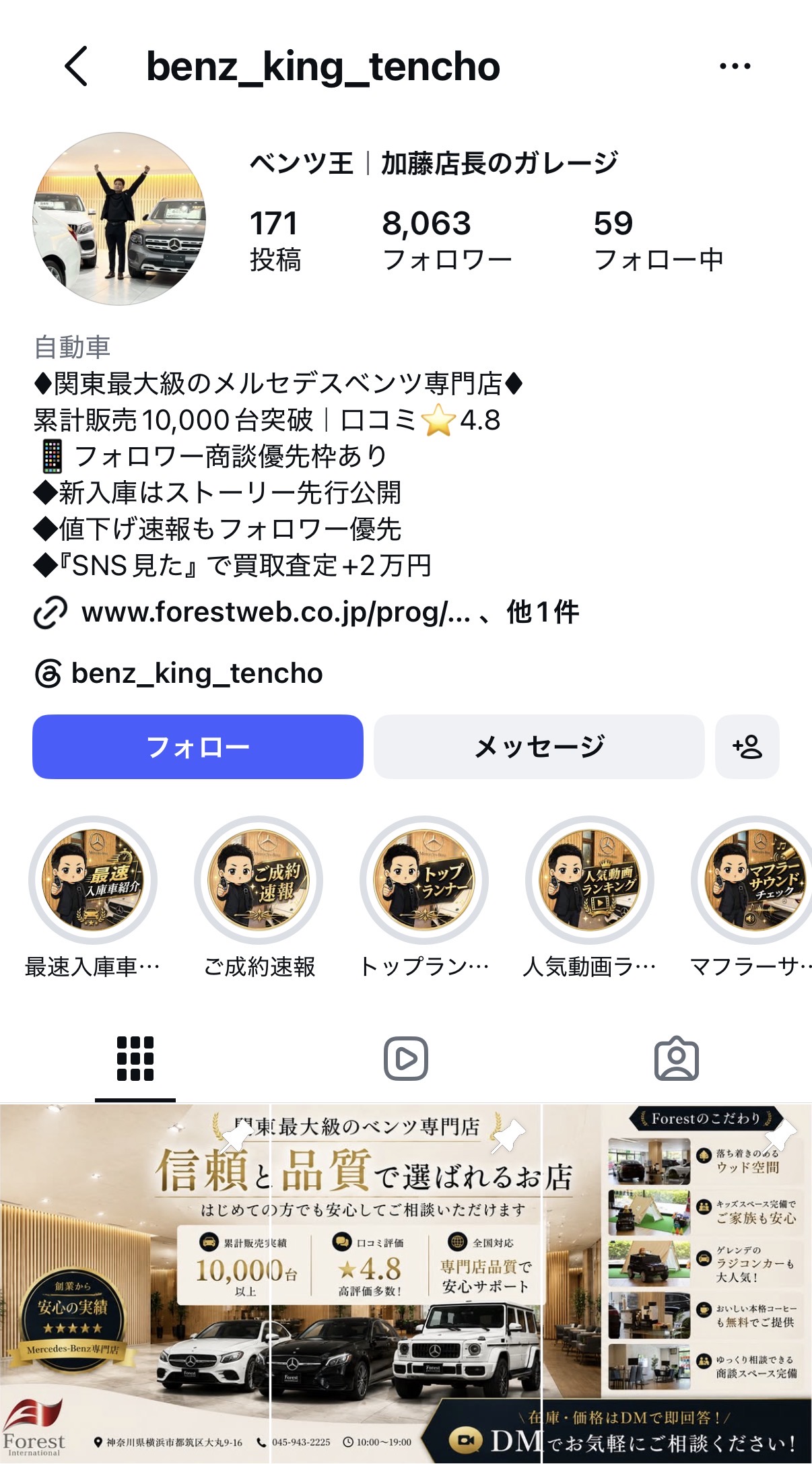Switch to the Reels tab
This screenshot has height=1464, width=812.
(406, 1059)
